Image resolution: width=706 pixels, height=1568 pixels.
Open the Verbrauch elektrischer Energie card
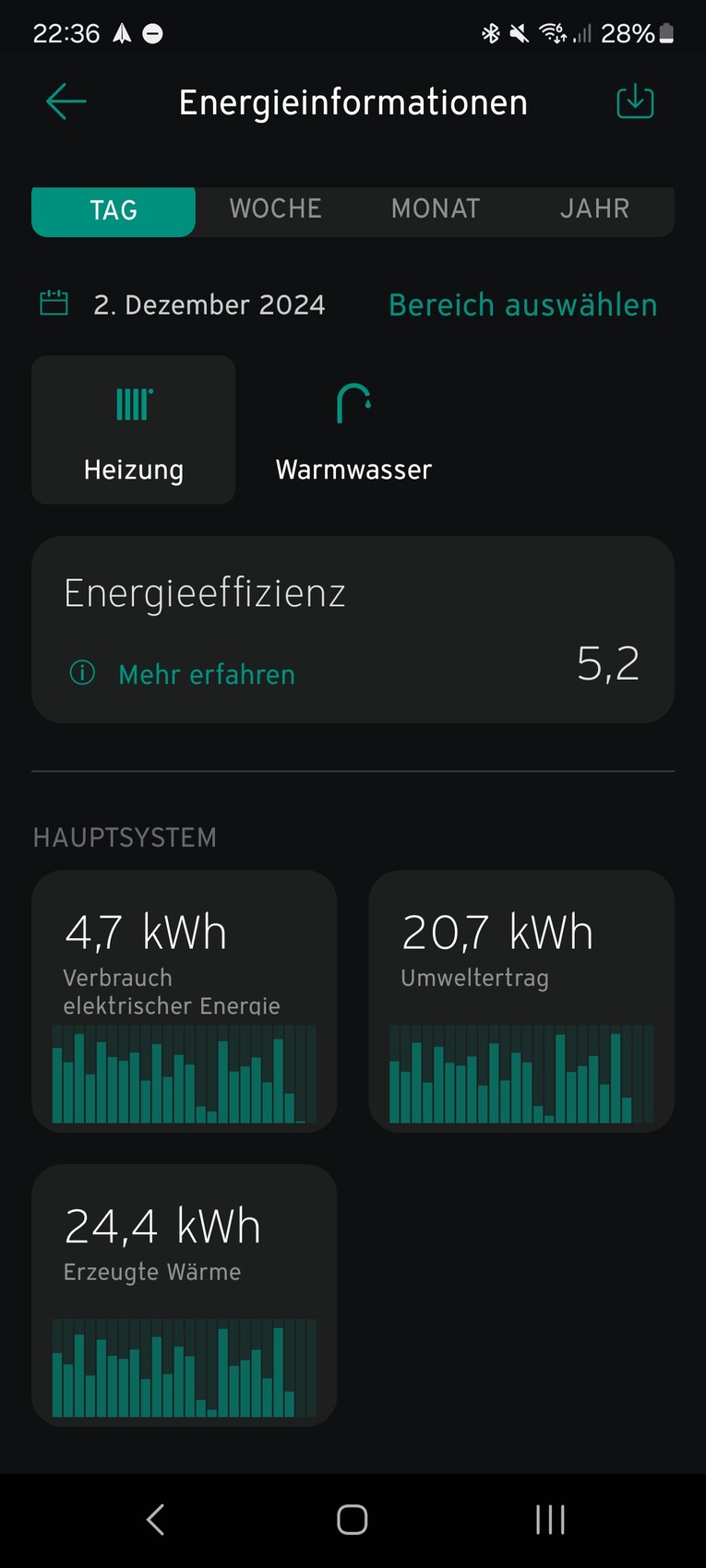185,1001
